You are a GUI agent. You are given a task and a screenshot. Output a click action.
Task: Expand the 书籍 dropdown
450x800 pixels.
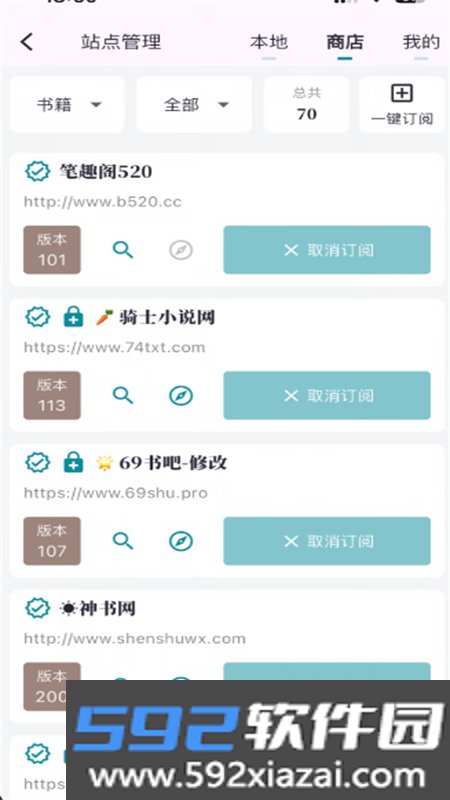(x=67, y=105)
